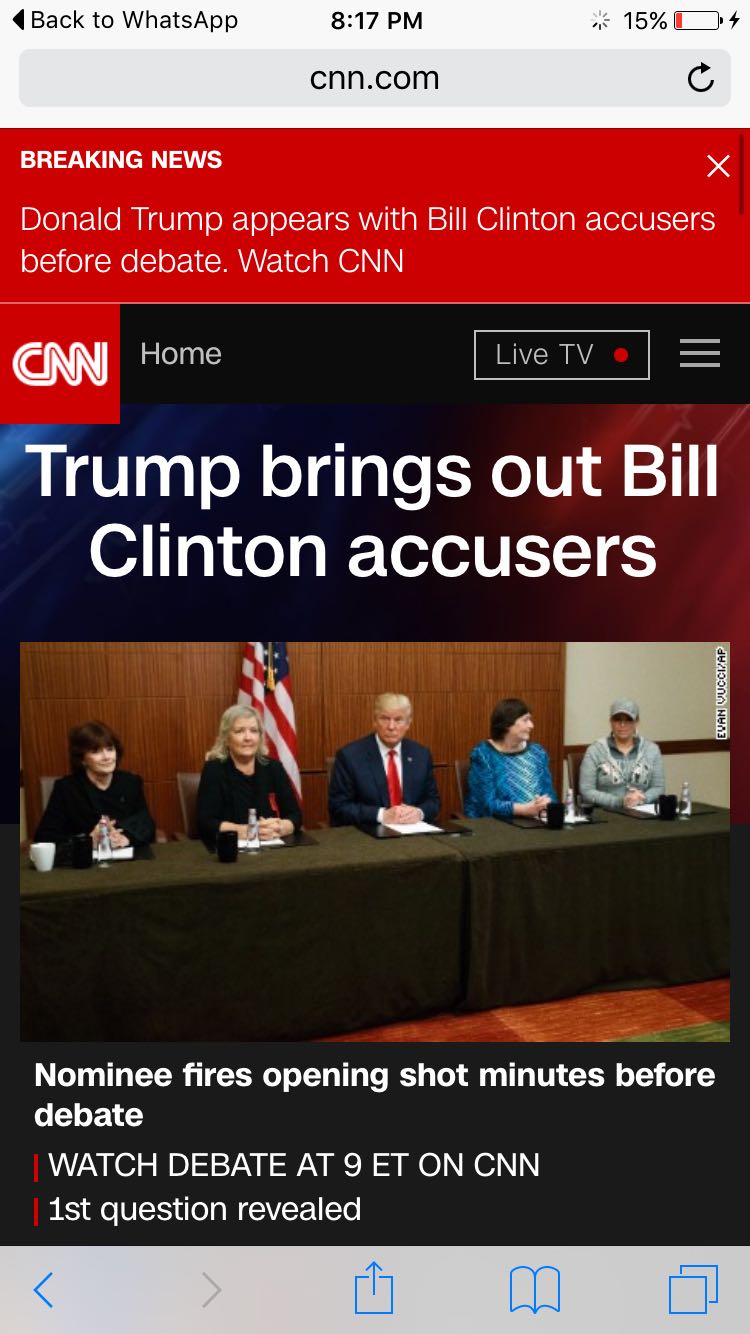Reload the page
Screen dimensions: 750x1334
(x=701, y=78)
